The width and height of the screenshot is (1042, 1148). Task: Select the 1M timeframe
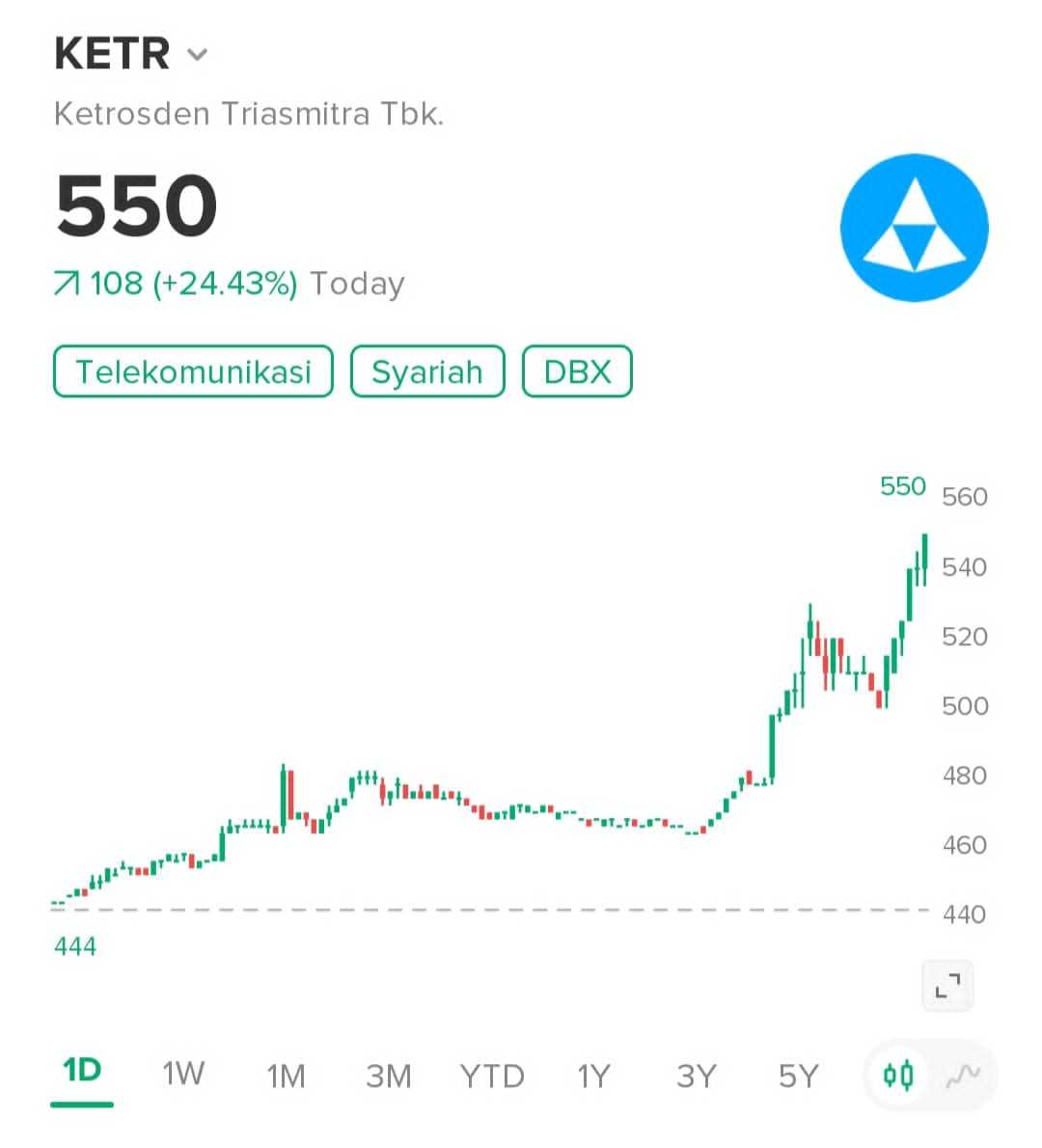[286, 1075]
